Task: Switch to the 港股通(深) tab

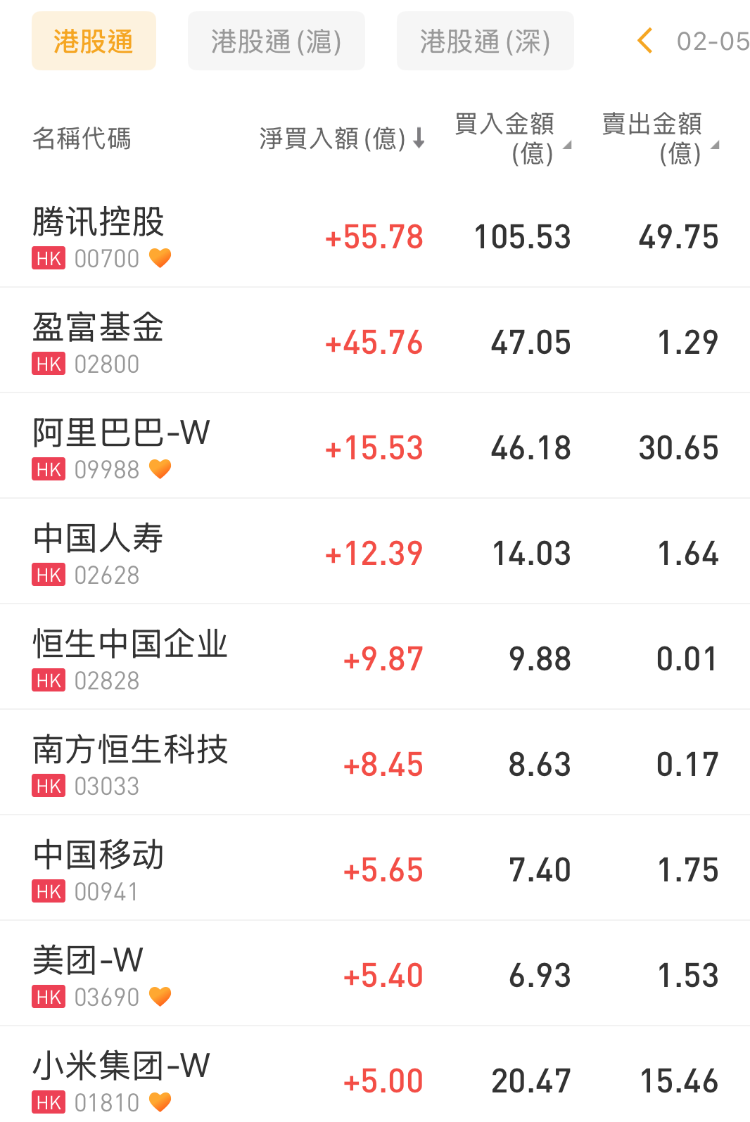Action: tap(485, 41)
